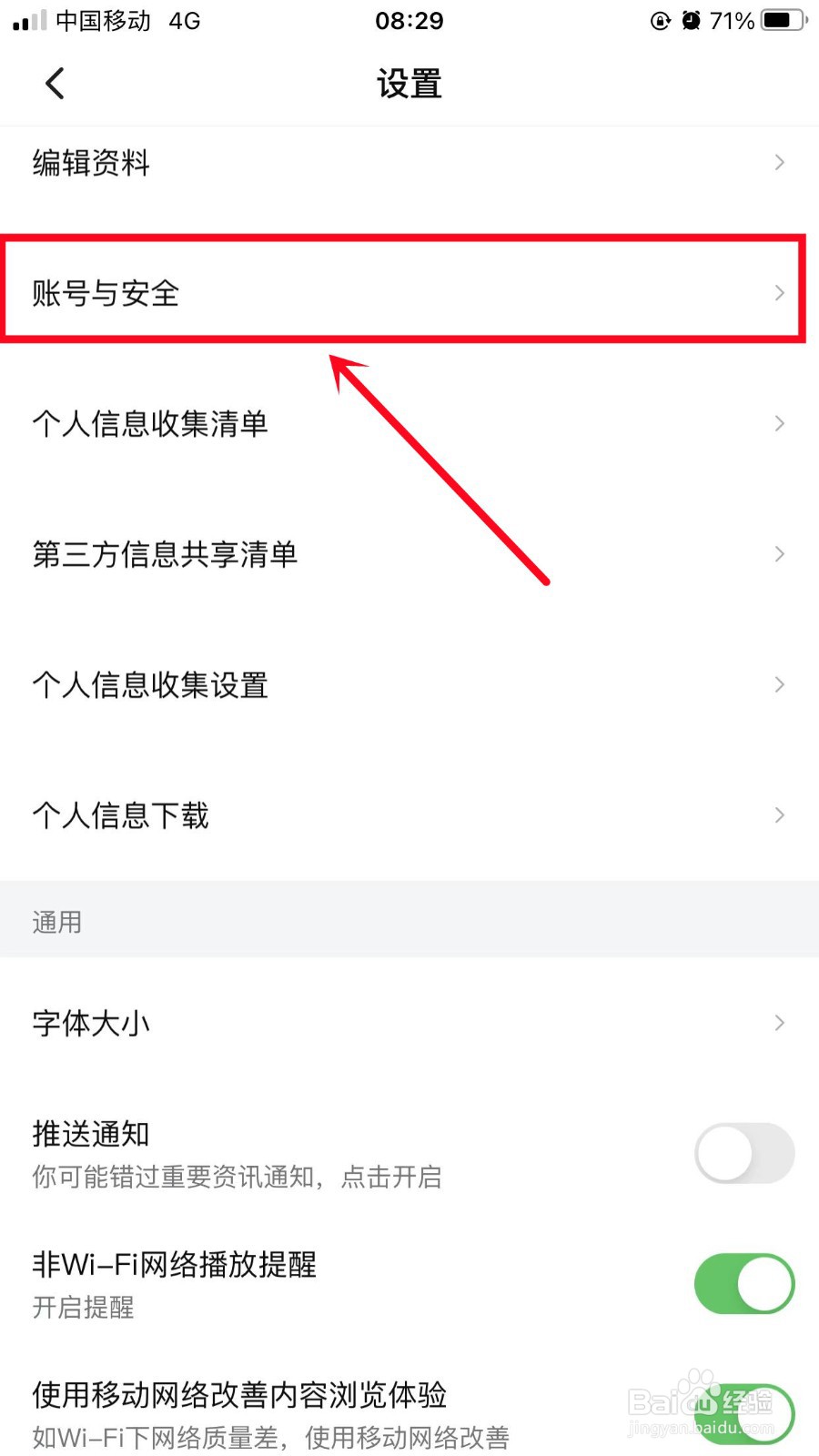The image size is (819, 1456).
Task: Click the alarm clock icon in status bar
Action: coord(693,21)
